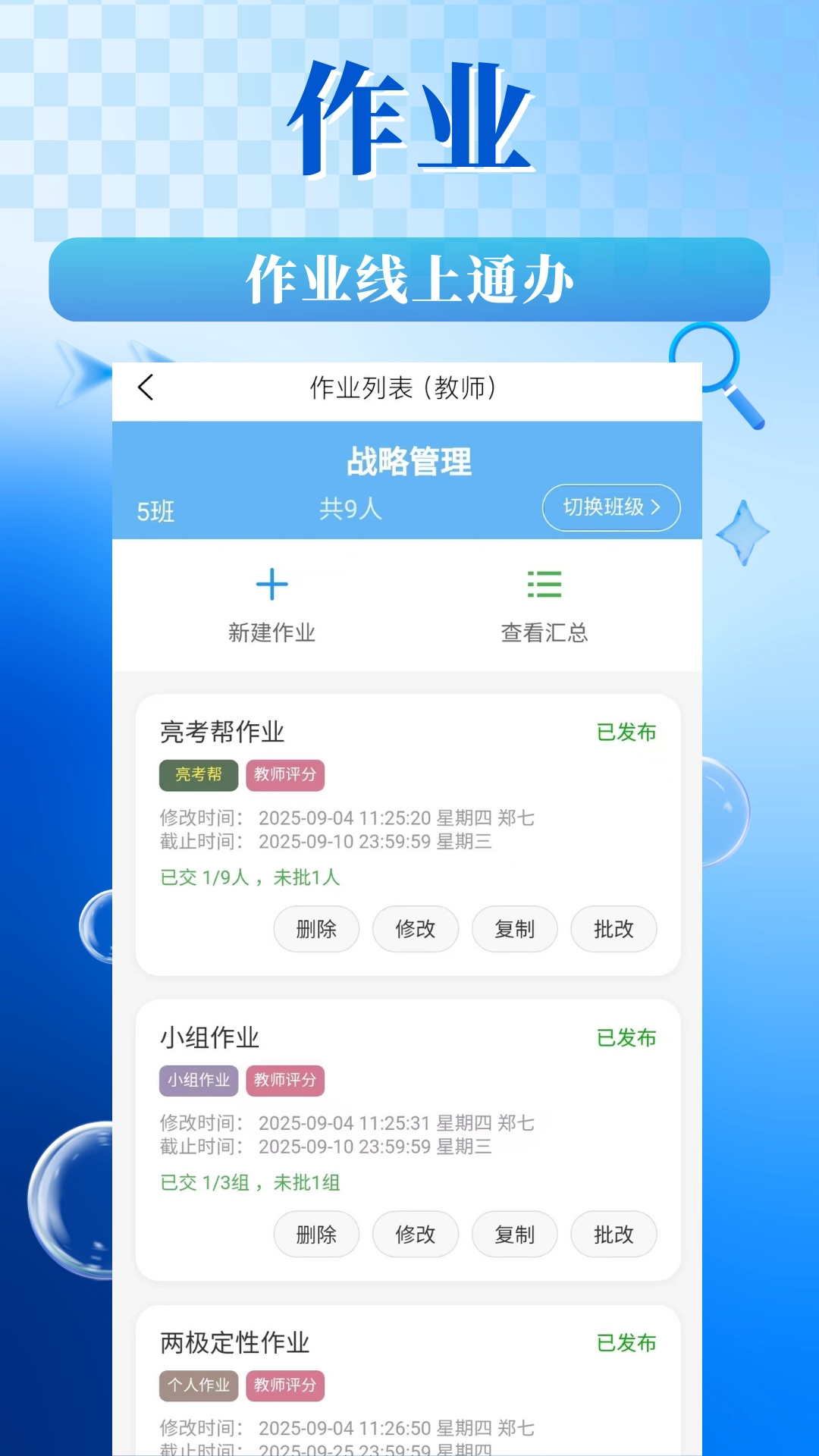Click 复制 on the 小组作业 card

tap(515, 1235)
